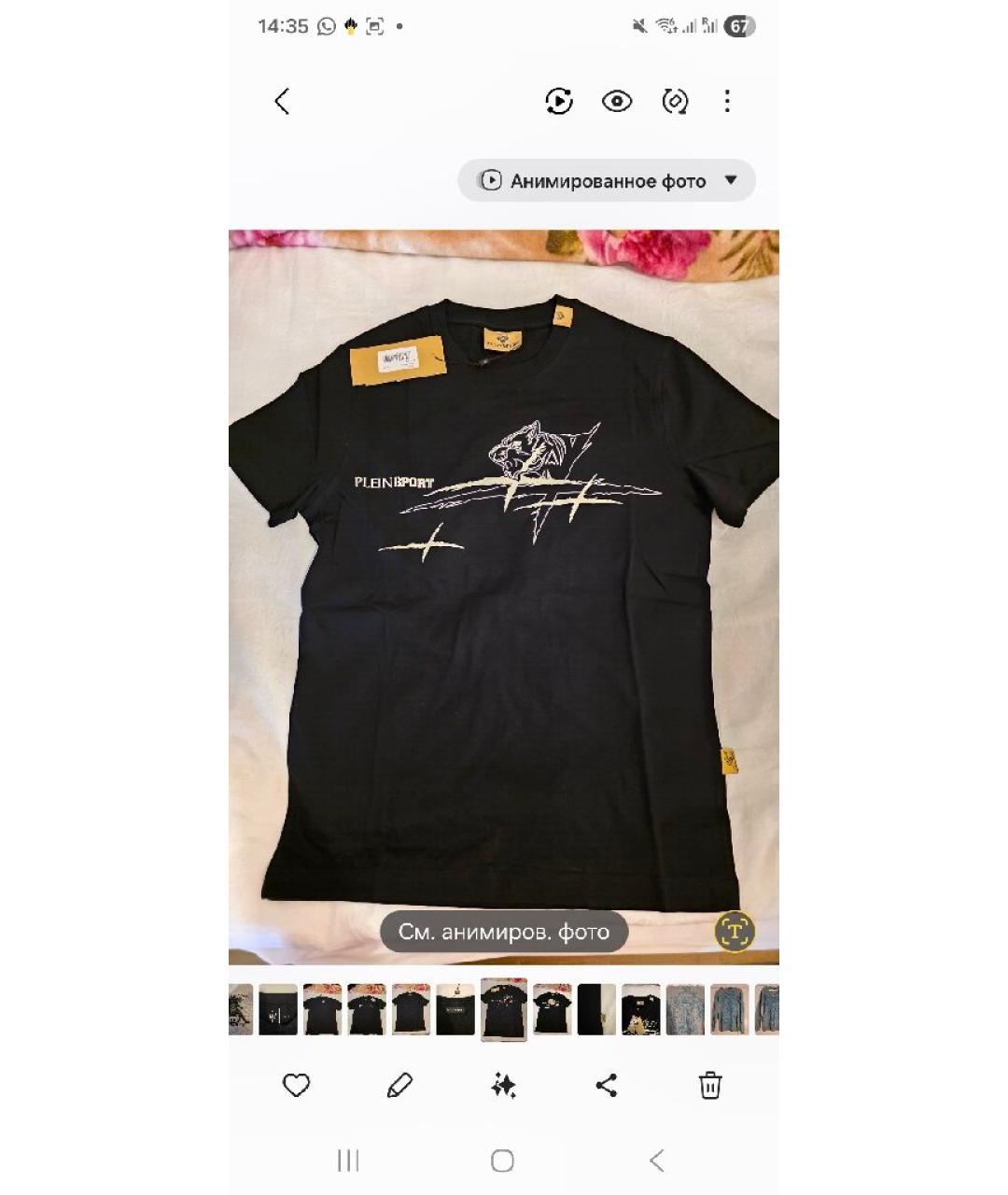Tap the eye icon in top bar
1008x1195 pixels.
tap(617, 101)
